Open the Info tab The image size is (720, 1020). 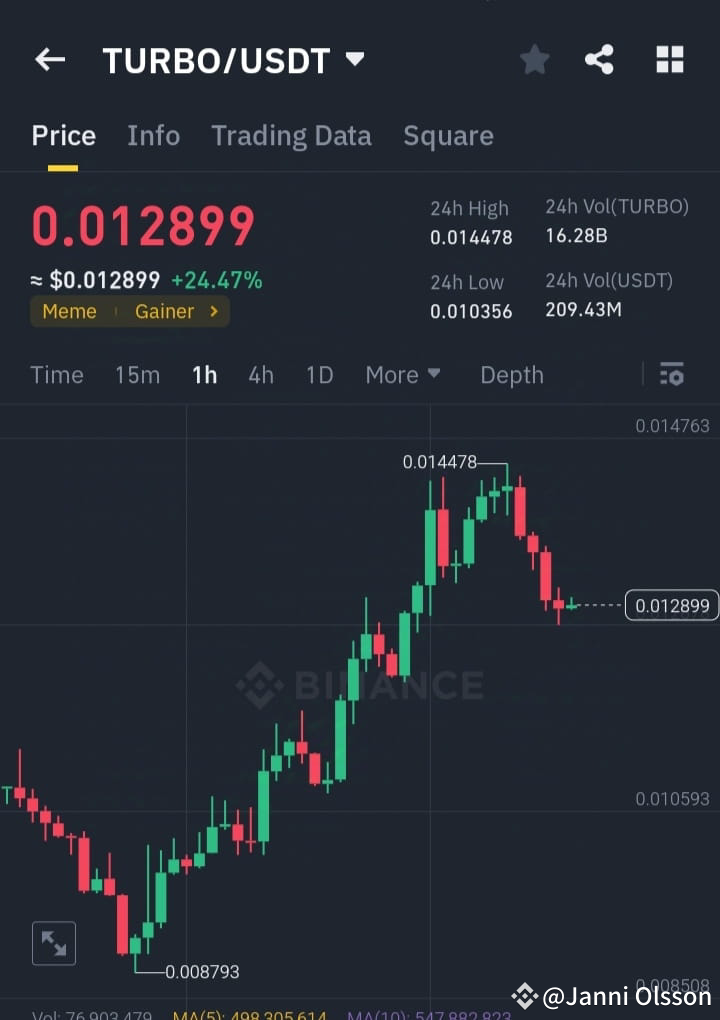coord(153,135)
